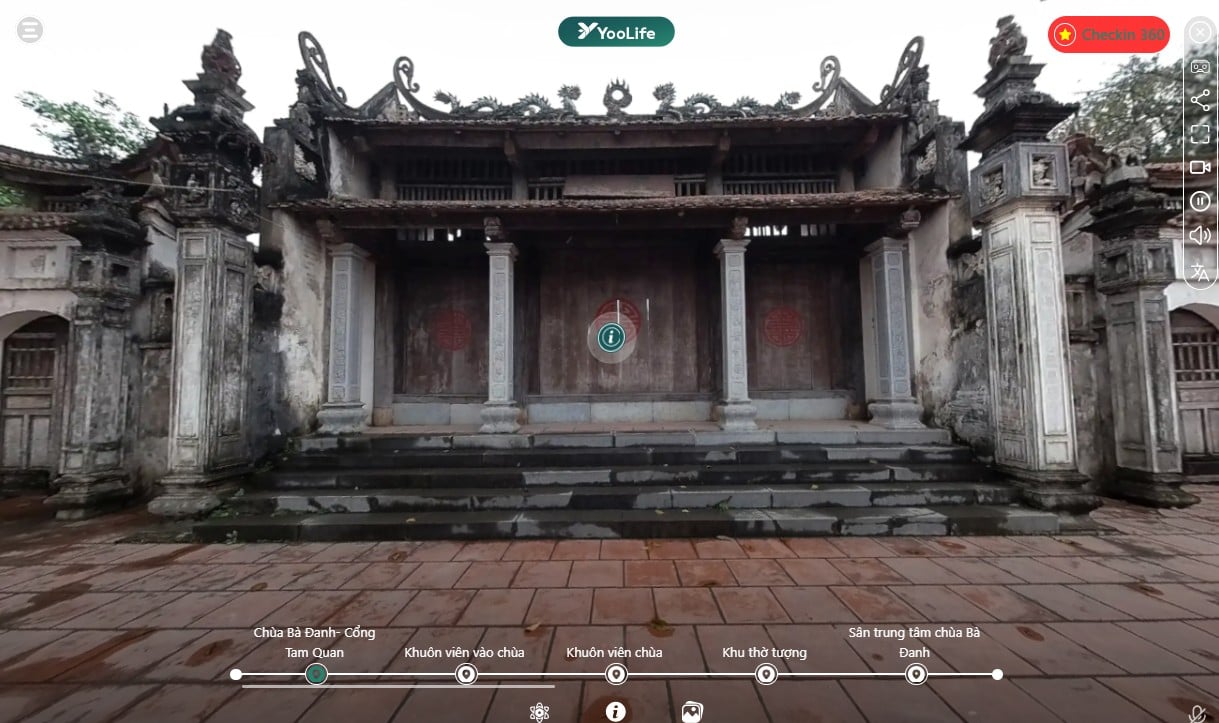The image size is (1219, 723).
Task: Open the hamburger menu
Action: pyautogui.click(x=30, y=30)
